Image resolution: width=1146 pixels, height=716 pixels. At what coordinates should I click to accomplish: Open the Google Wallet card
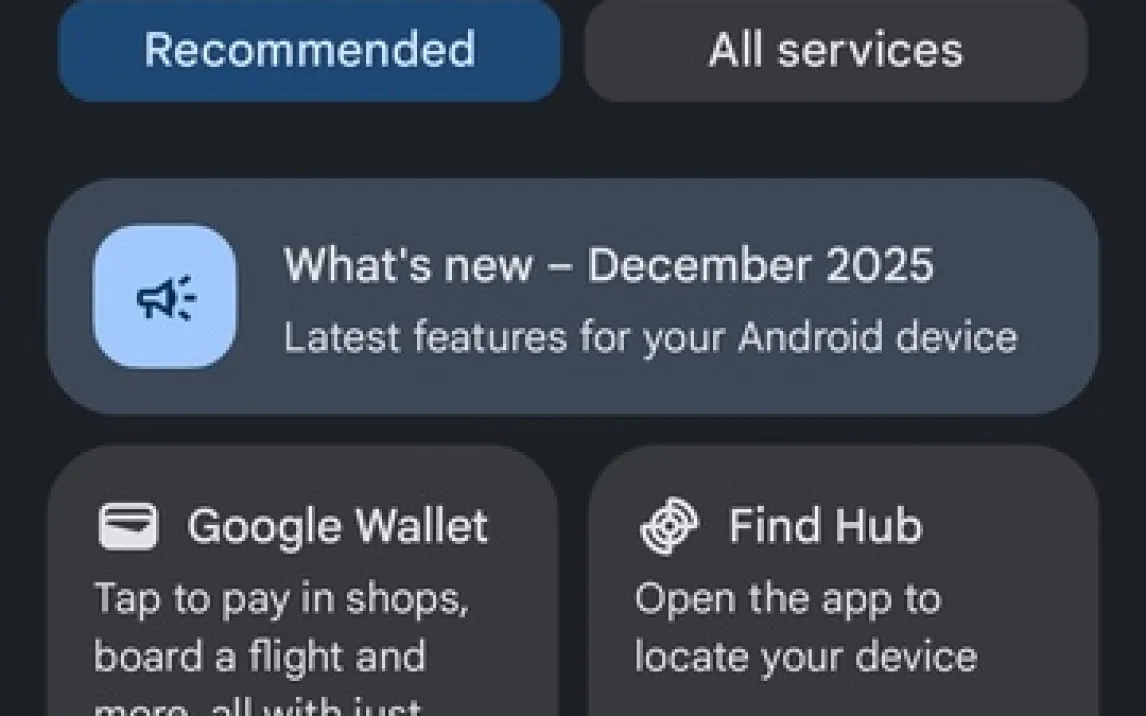[302, 590]
